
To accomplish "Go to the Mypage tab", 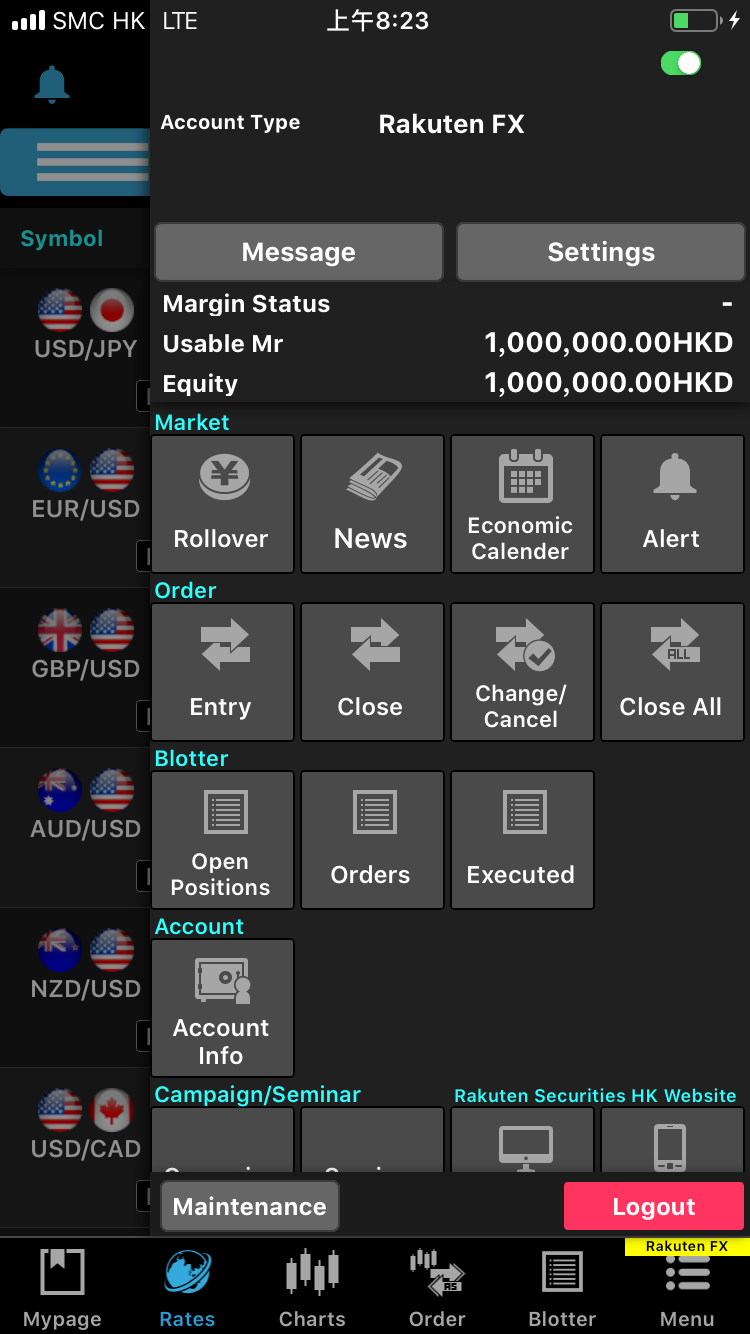I will [x=62, y=1288].
